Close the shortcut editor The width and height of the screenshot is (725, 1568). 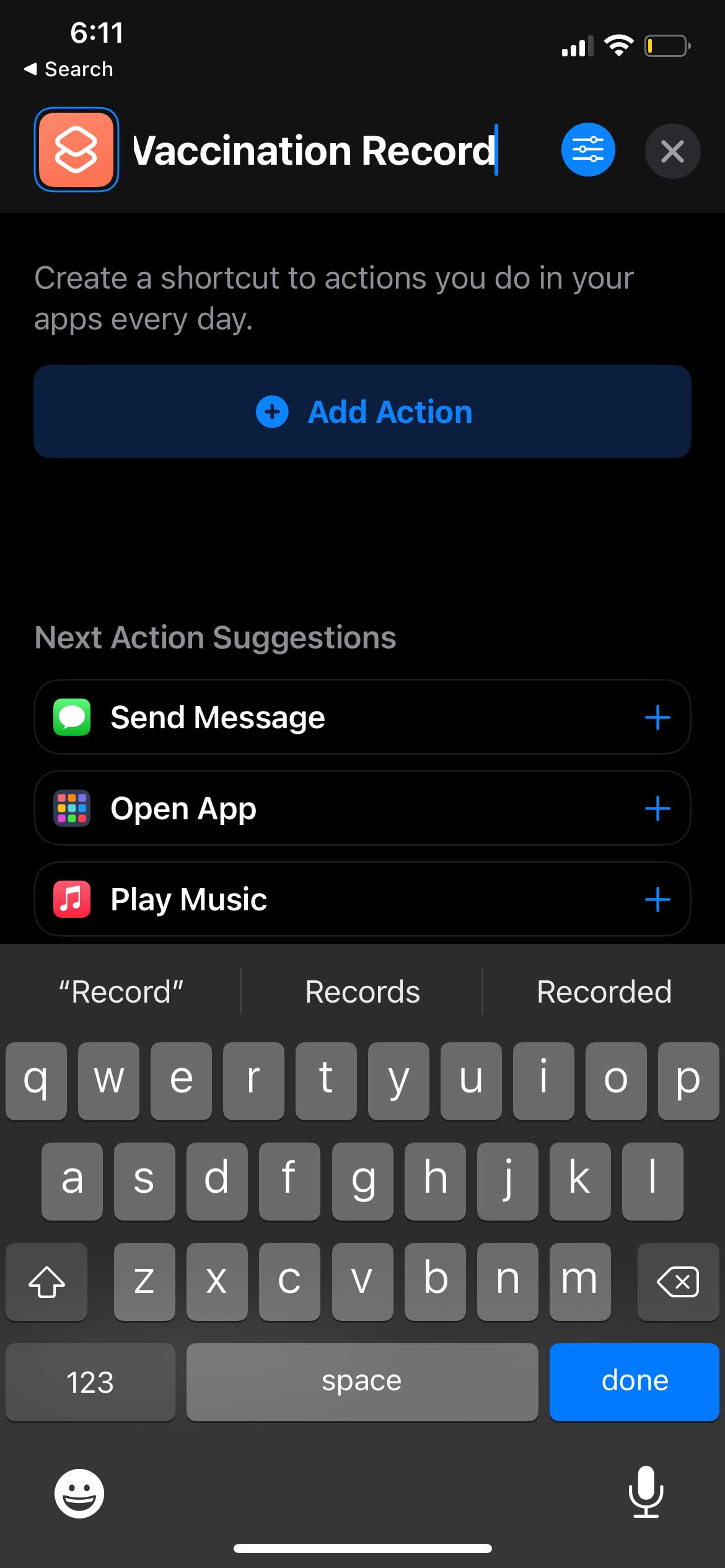tap(672, 151)
